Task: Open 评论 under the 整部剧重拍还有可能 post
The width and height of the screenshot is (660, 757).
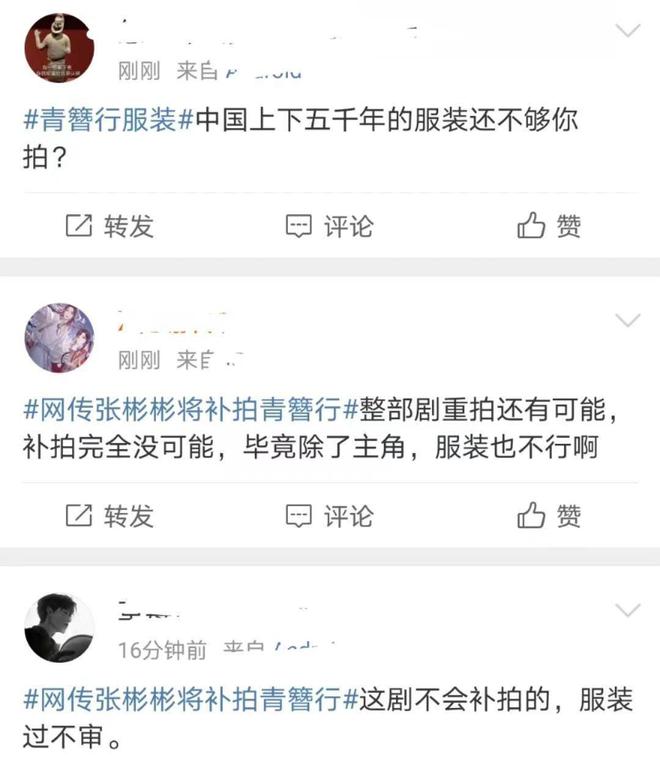Action: pyautogui.click(x=329, y=515)
